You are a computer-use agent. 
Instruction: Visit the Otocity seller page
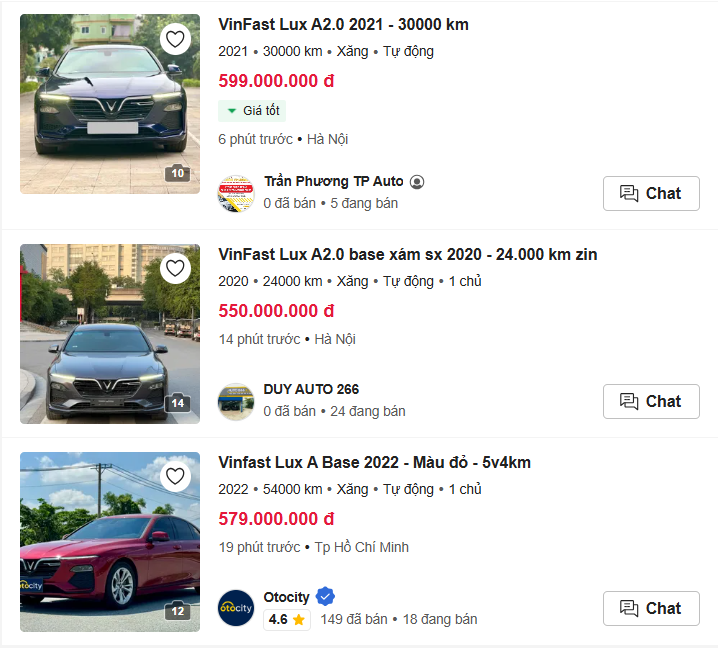click(286, 597)
